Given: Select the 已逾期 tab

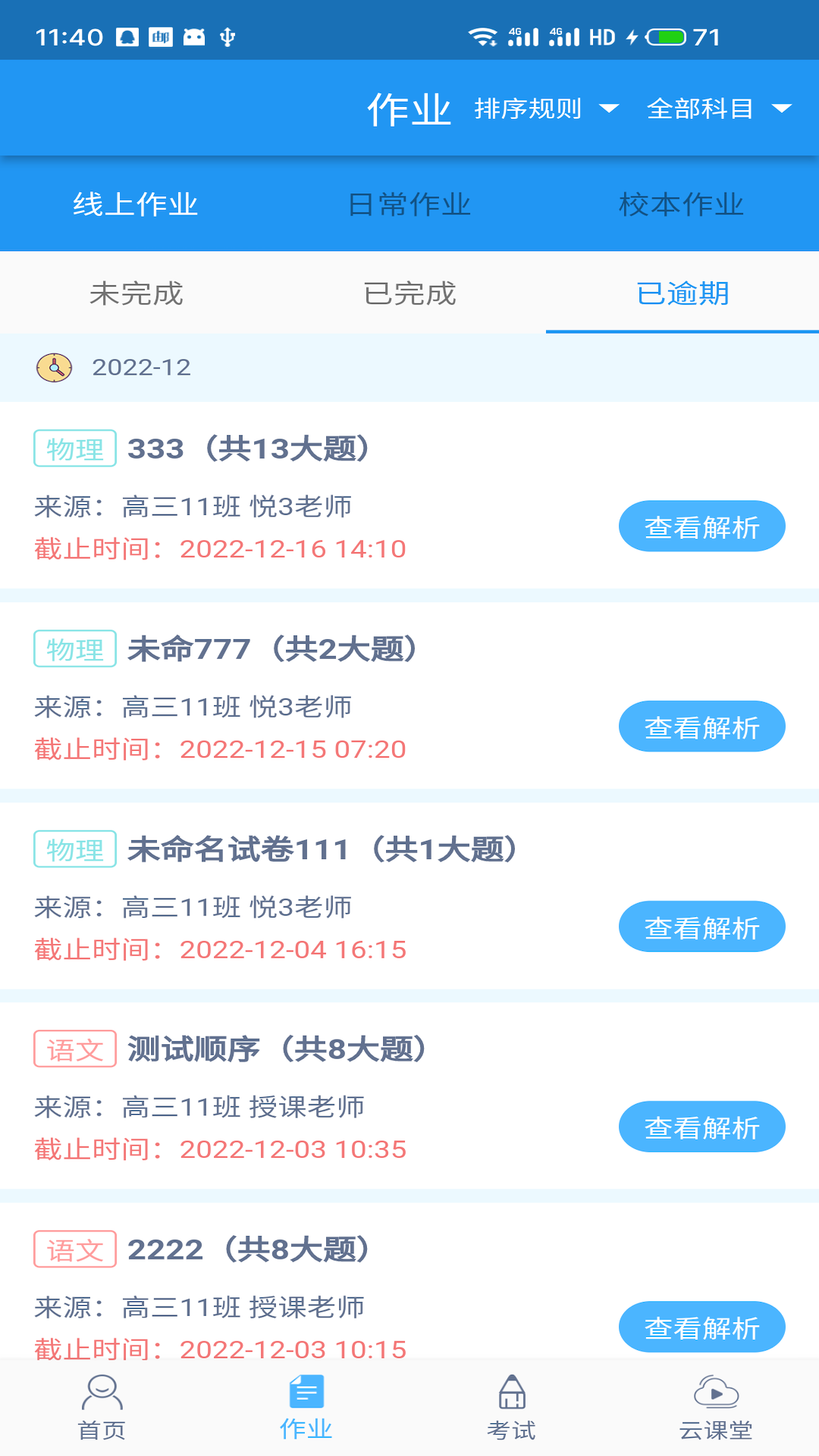Looking at the screenshot, I should click(682, 293).
